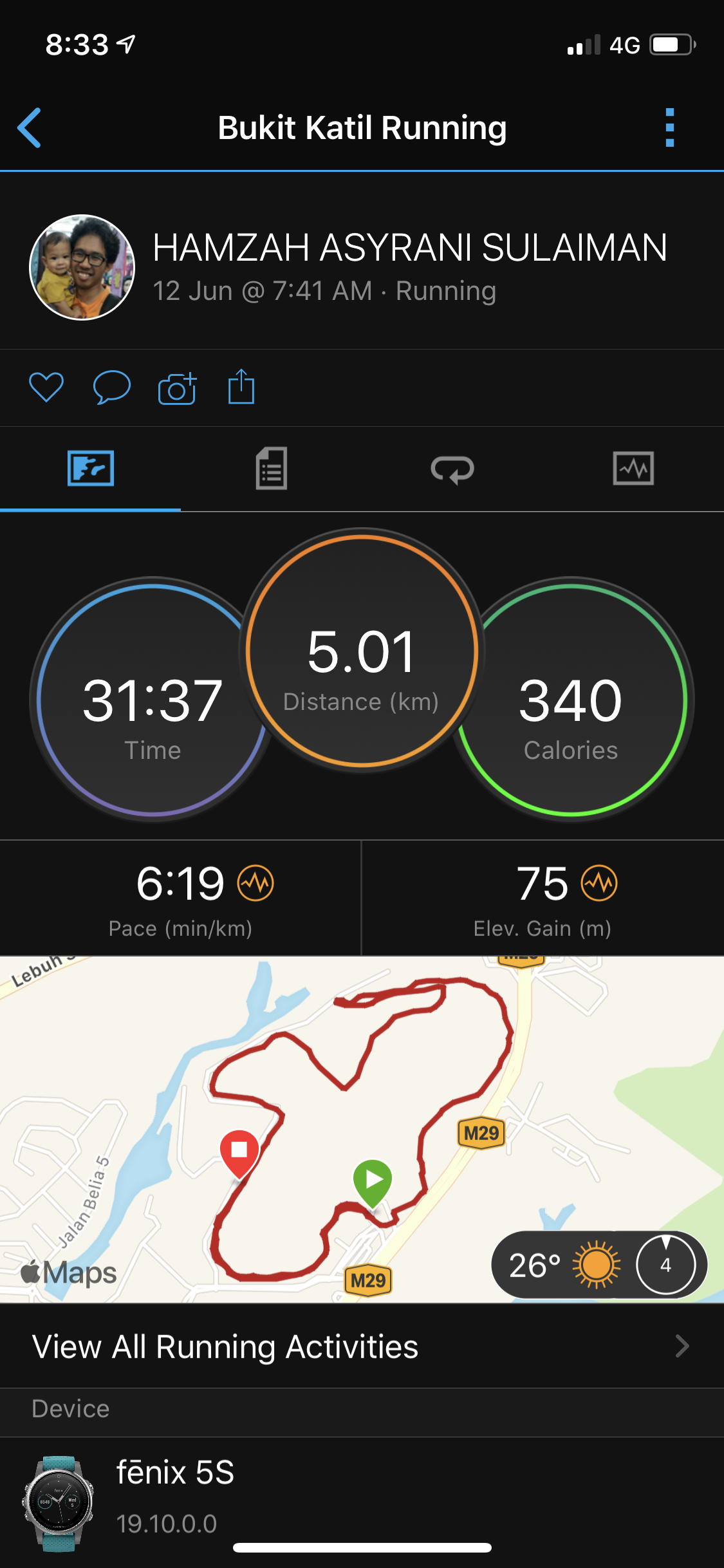Screen dimensions: 724x1568
Task: Select the overview tab
Action: click(91, 469)
